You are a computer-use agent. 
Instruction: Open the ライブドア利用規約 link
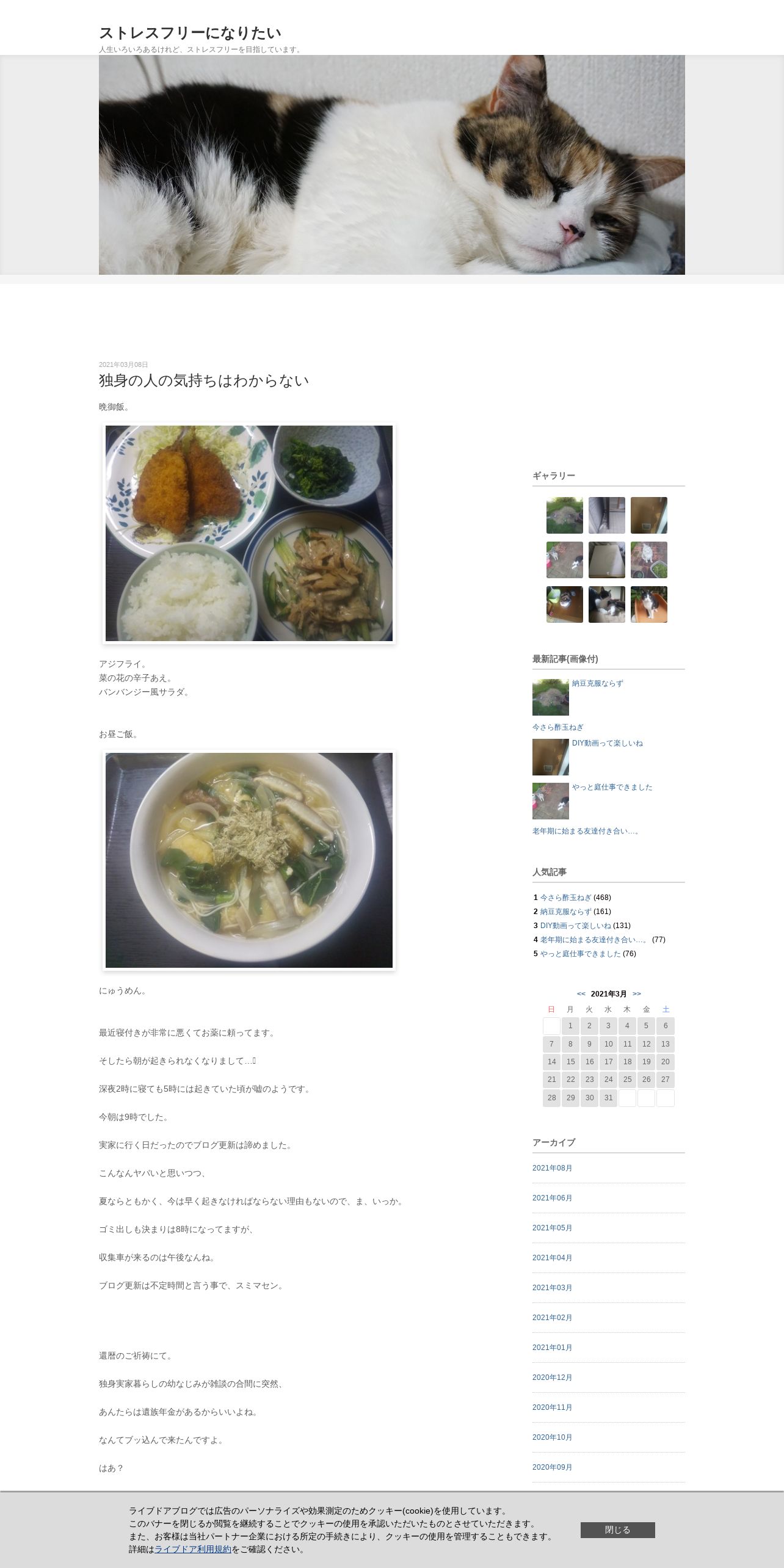tap(193, 1548)
